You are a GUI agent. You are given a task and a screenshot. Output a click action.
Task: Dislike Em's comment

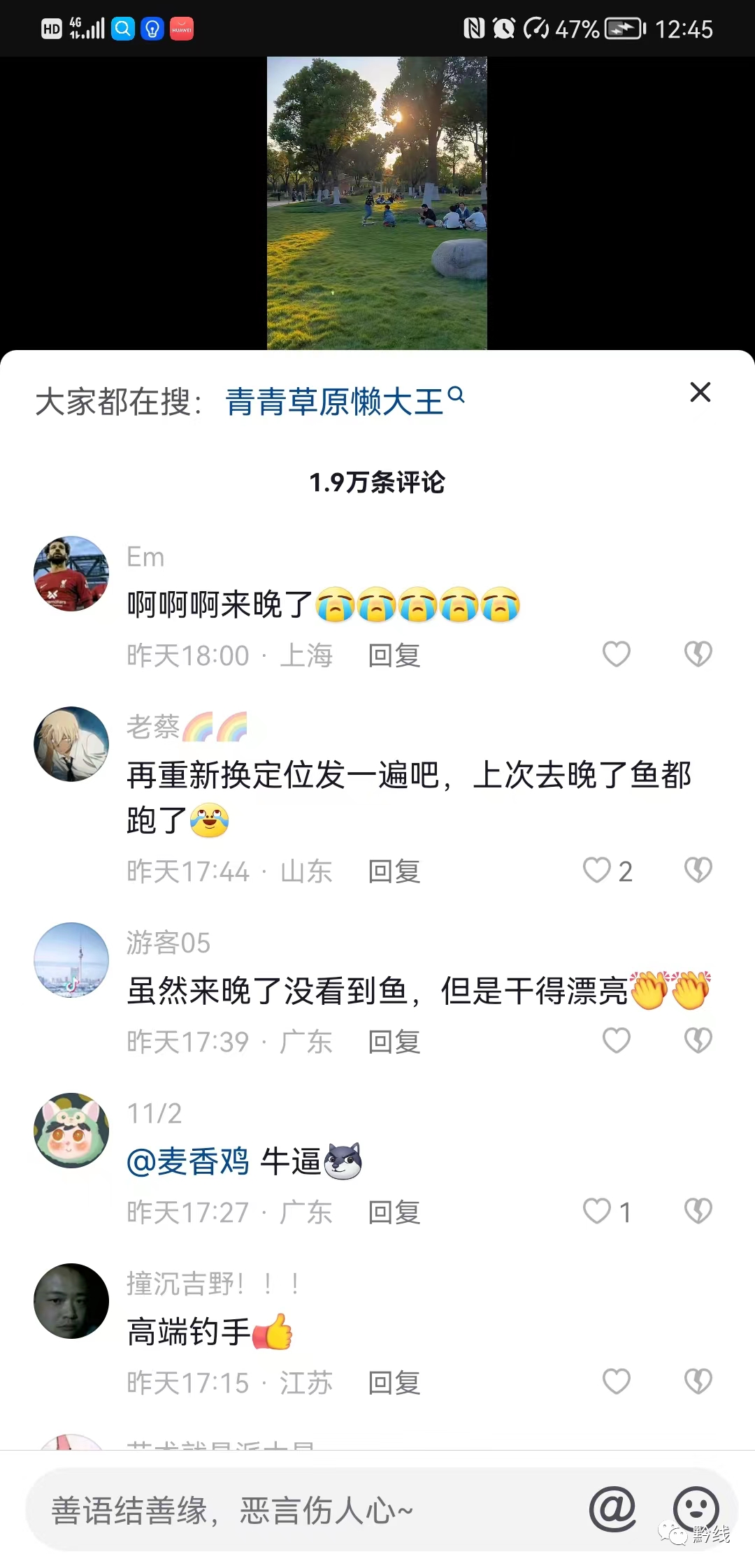[698, 655]
